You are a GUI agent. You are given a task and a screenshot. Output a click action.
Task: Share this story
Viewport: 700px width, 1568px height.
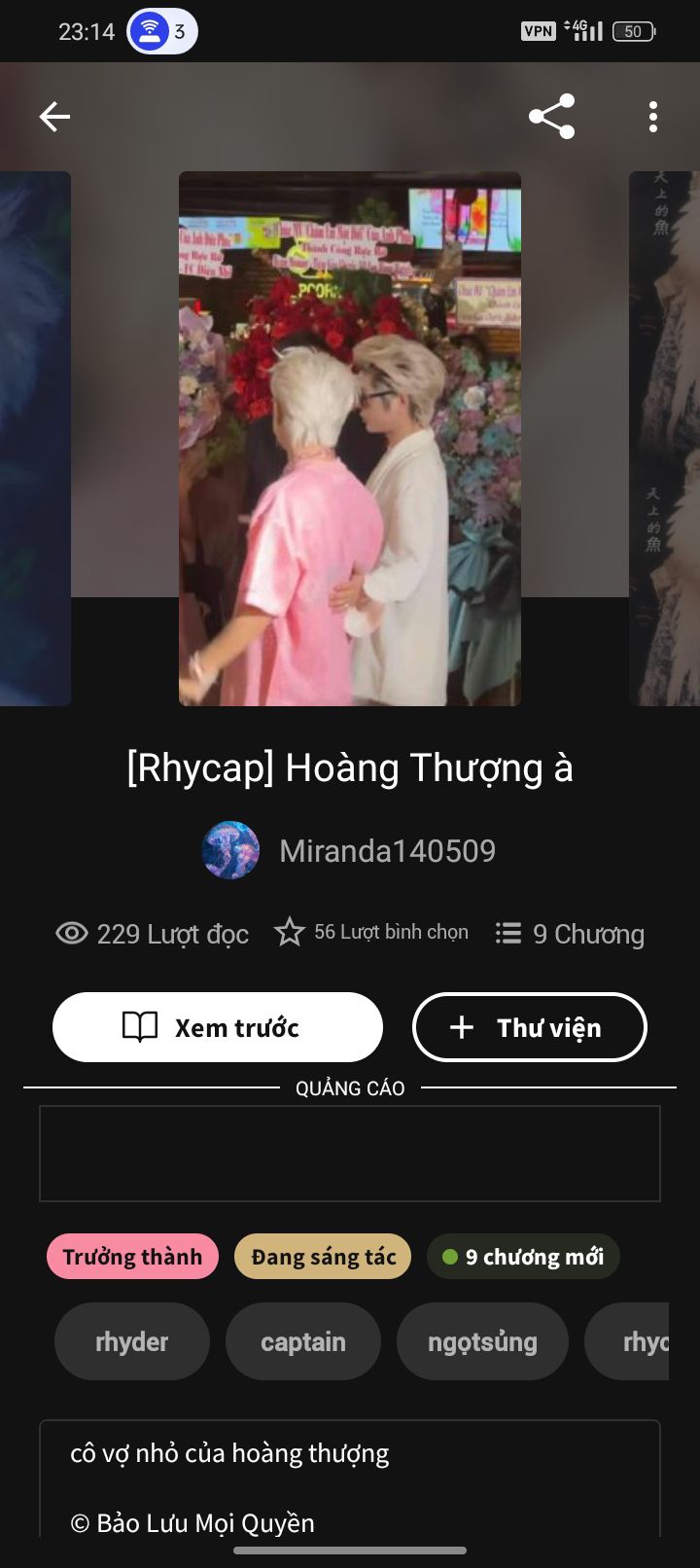(x=551, y=117)
